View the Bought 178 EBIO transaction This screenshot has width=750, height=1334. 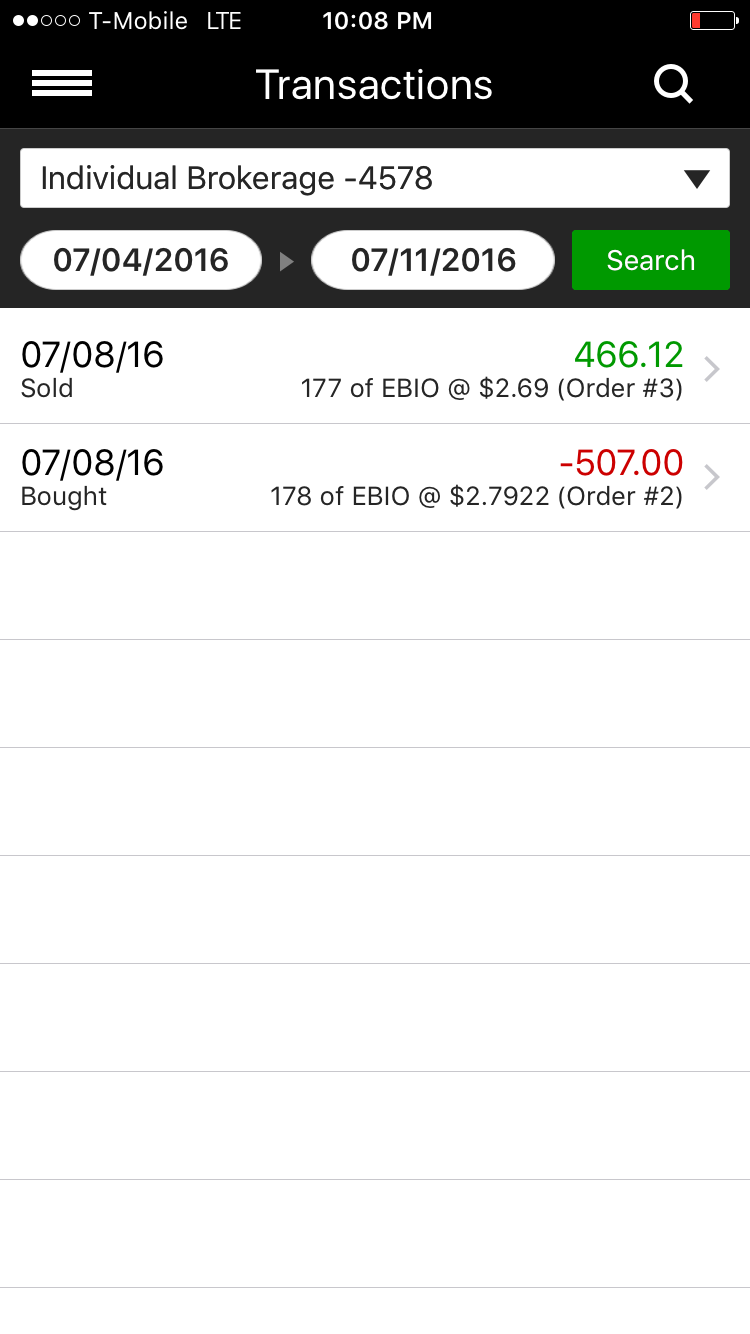[x=375, y=478]
